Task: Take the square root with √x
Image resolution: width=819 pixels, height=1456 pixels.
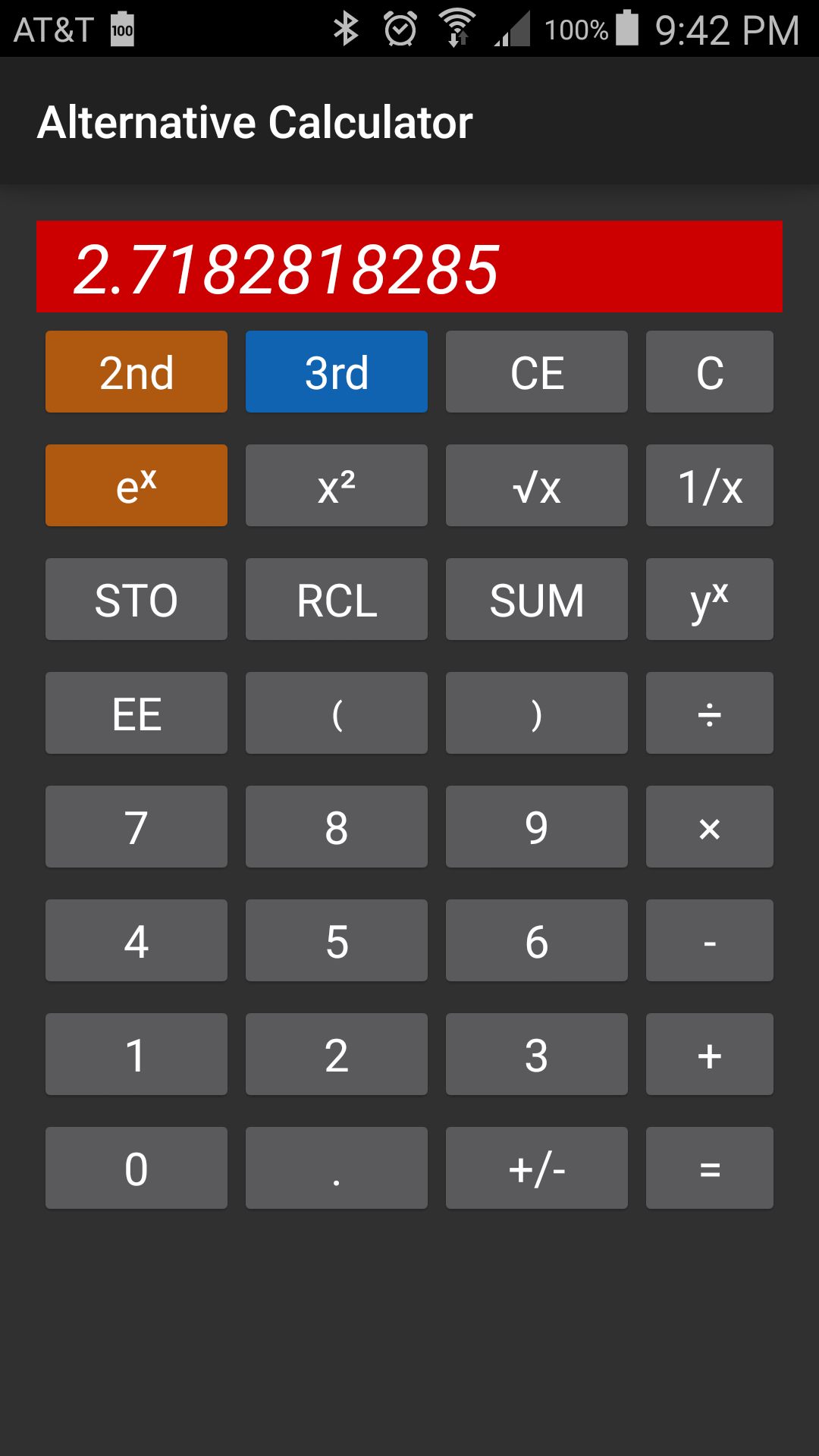Action: click(x=537, y=485)
